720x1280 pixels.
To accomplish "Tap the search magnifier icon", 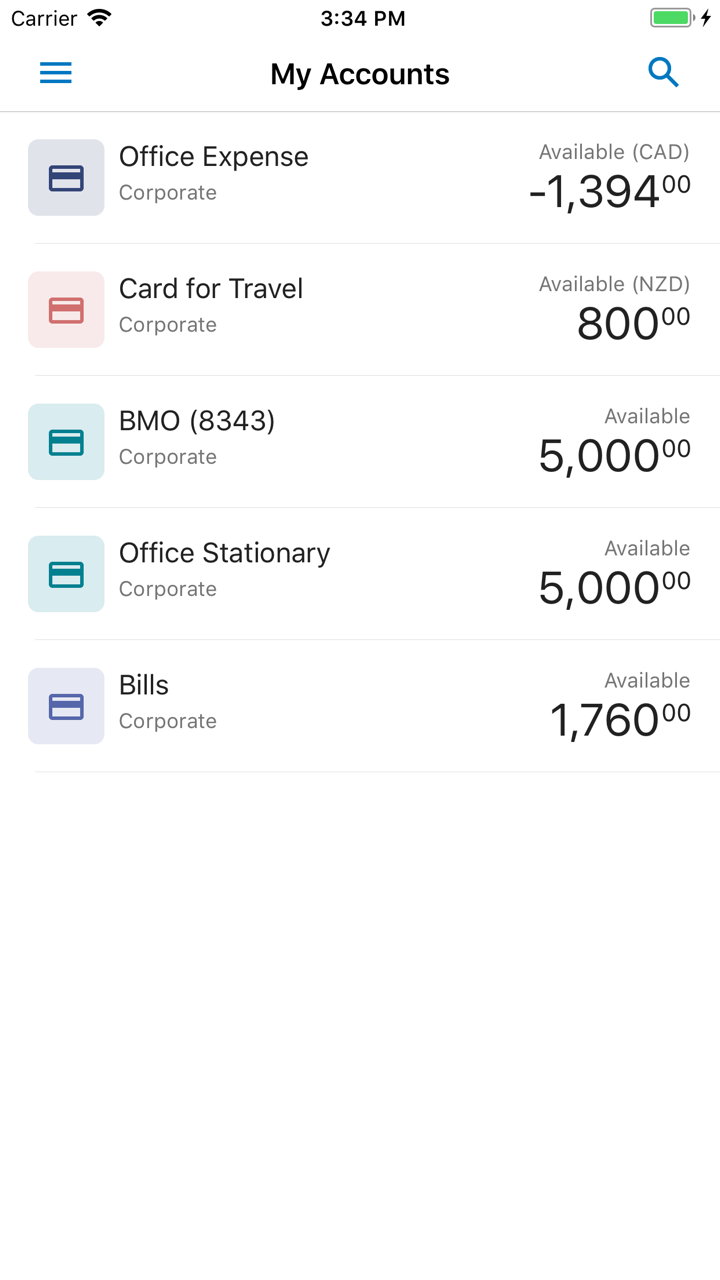I will pos(663,73).
